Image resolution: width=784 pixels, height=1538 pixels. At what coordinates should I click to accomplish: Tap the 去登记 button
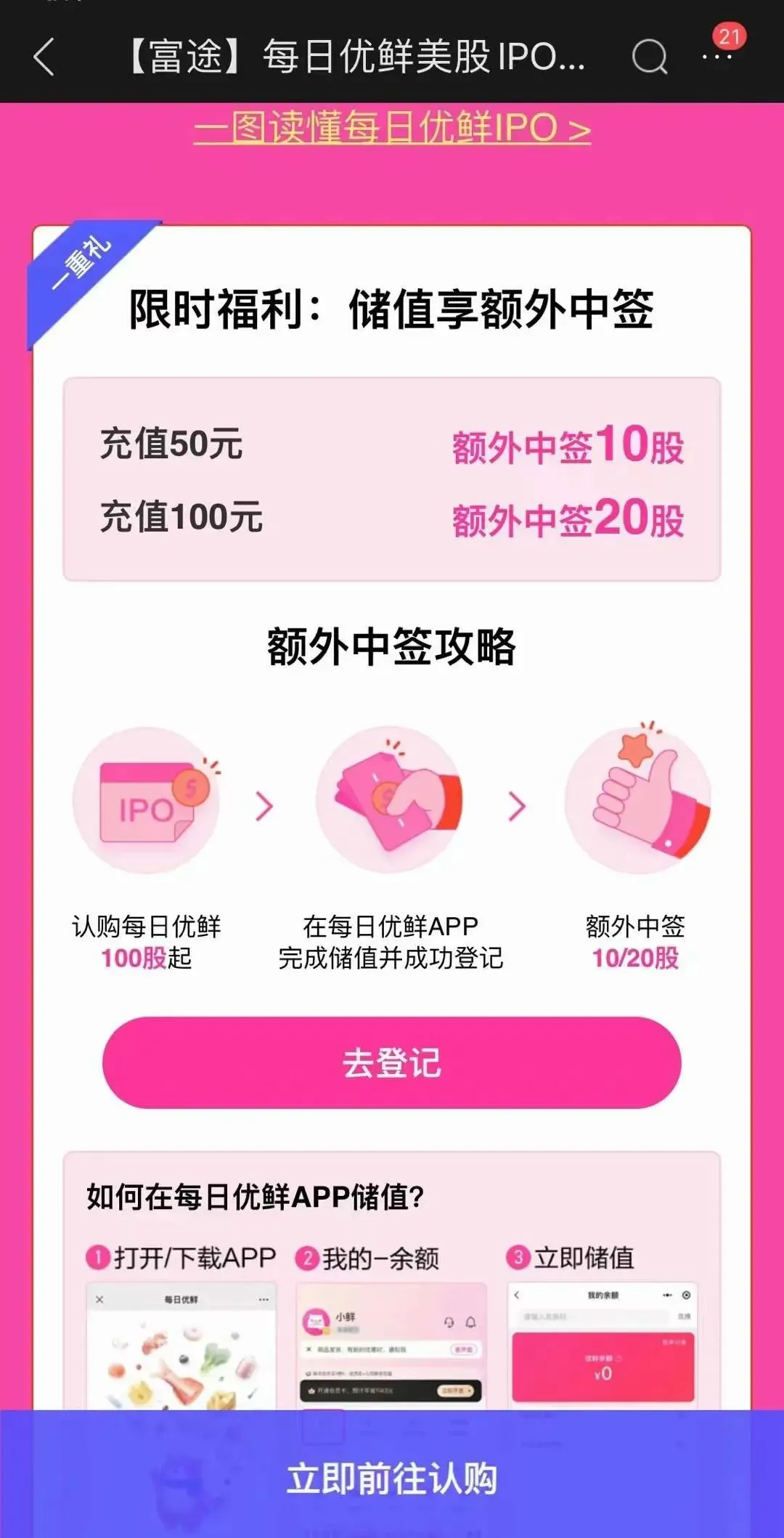[x=392, y=1062]
